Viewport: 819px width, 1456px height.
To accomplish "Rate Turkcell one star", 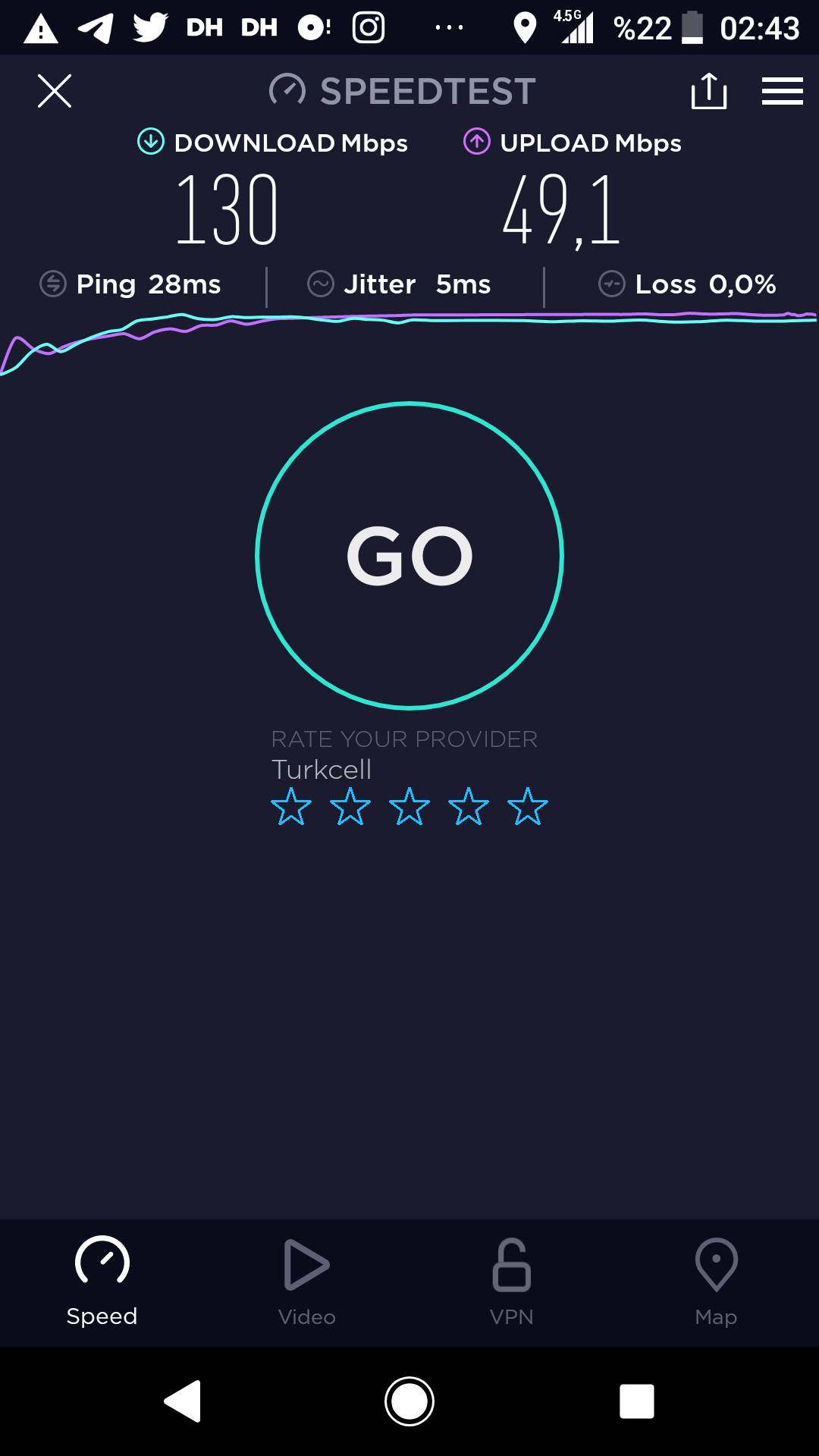I will (x=291, y=806).
